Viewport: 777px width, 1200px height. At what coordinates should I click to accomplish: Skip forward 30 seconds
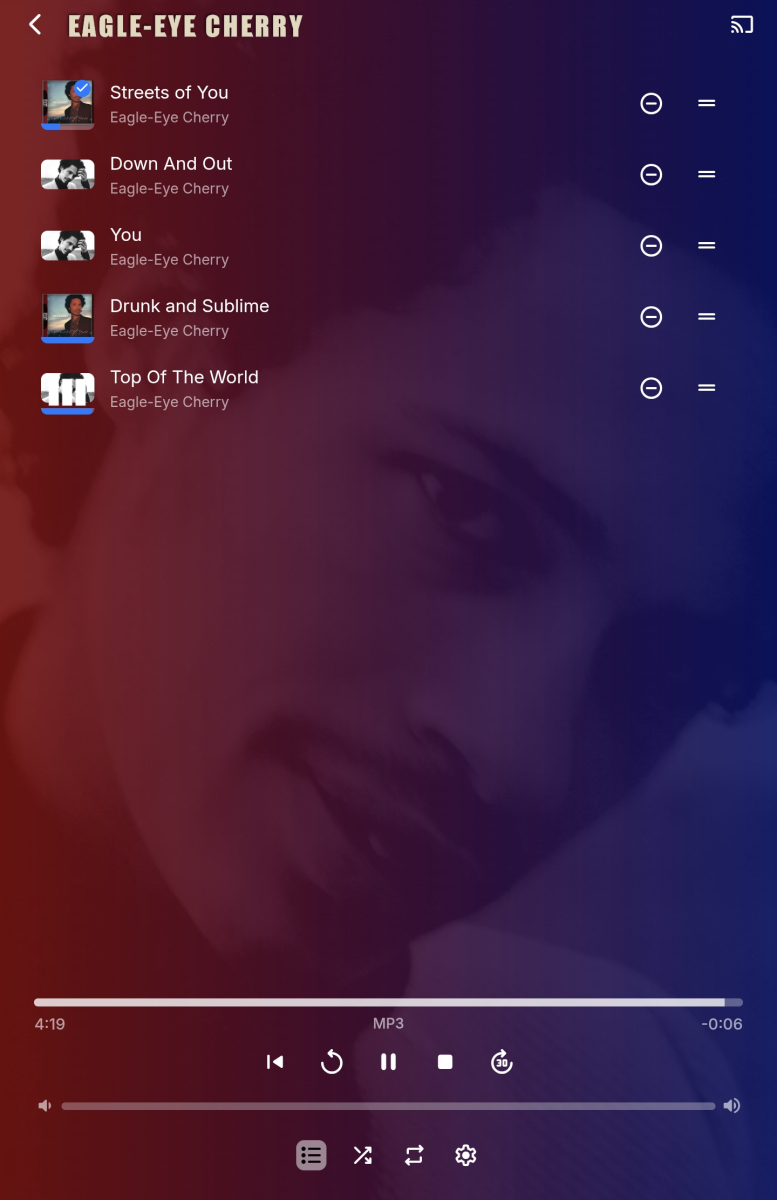click(x=502, y=1062)
